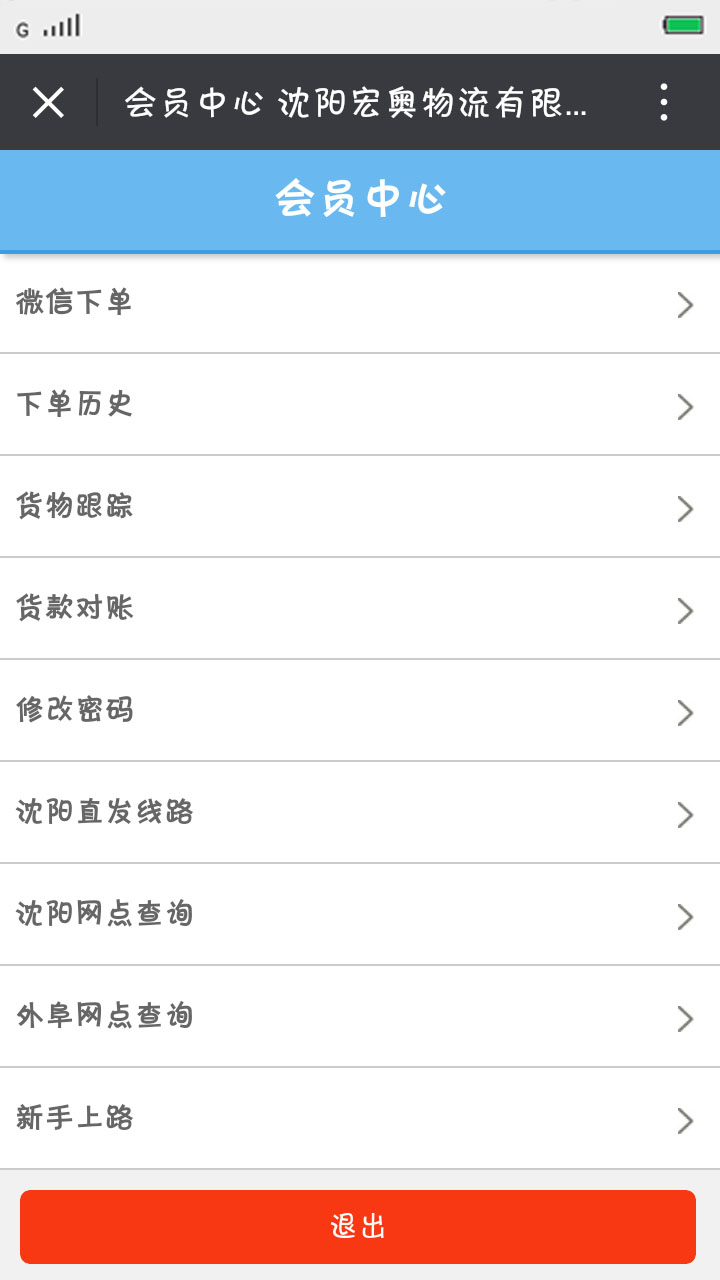View 下单历史
Viewport: 720px width, 1280px height.
pyautogui.click(x=360, y=405)
